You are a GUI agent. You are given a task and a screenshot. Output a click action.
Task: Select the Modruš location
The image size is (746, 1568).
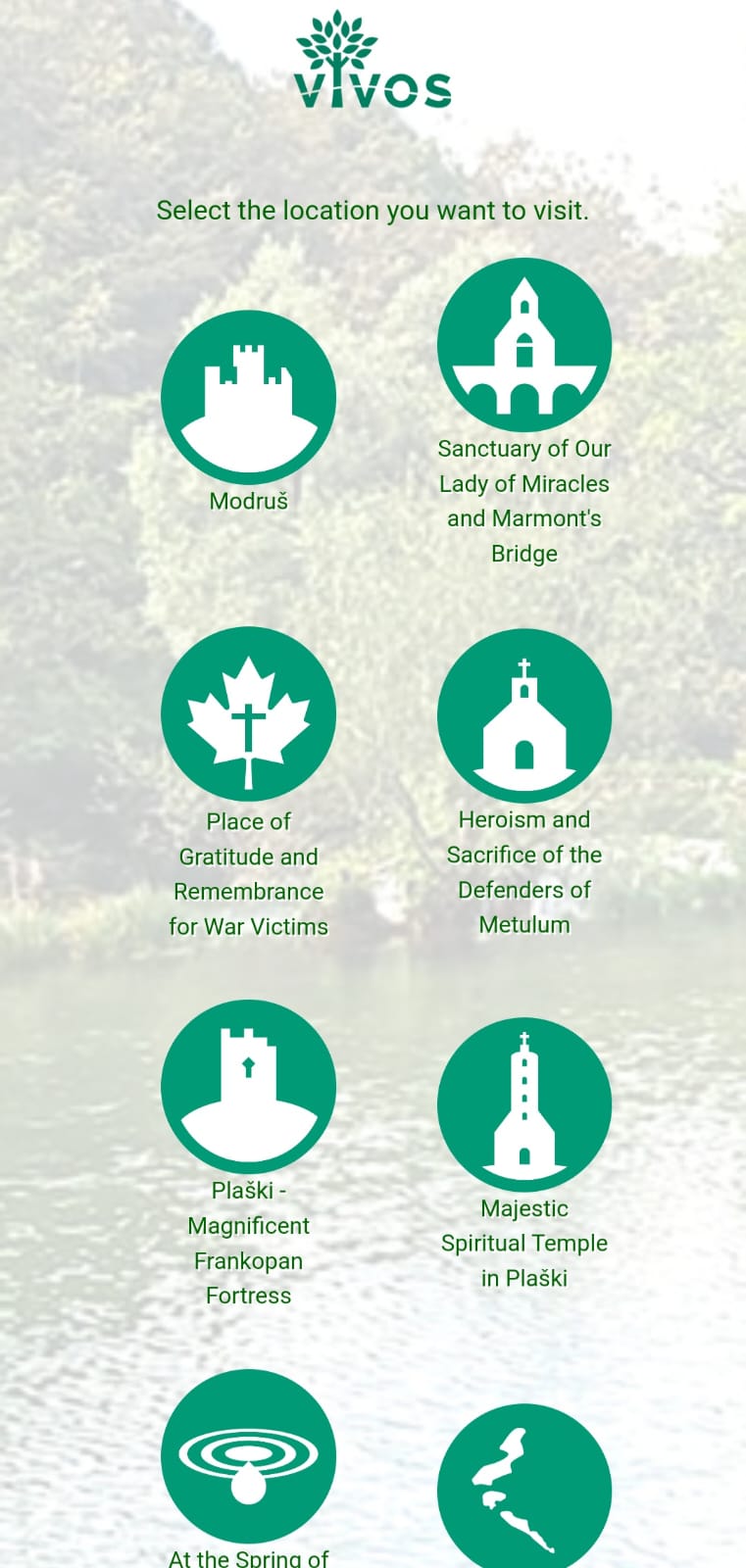tap(248, 397)
